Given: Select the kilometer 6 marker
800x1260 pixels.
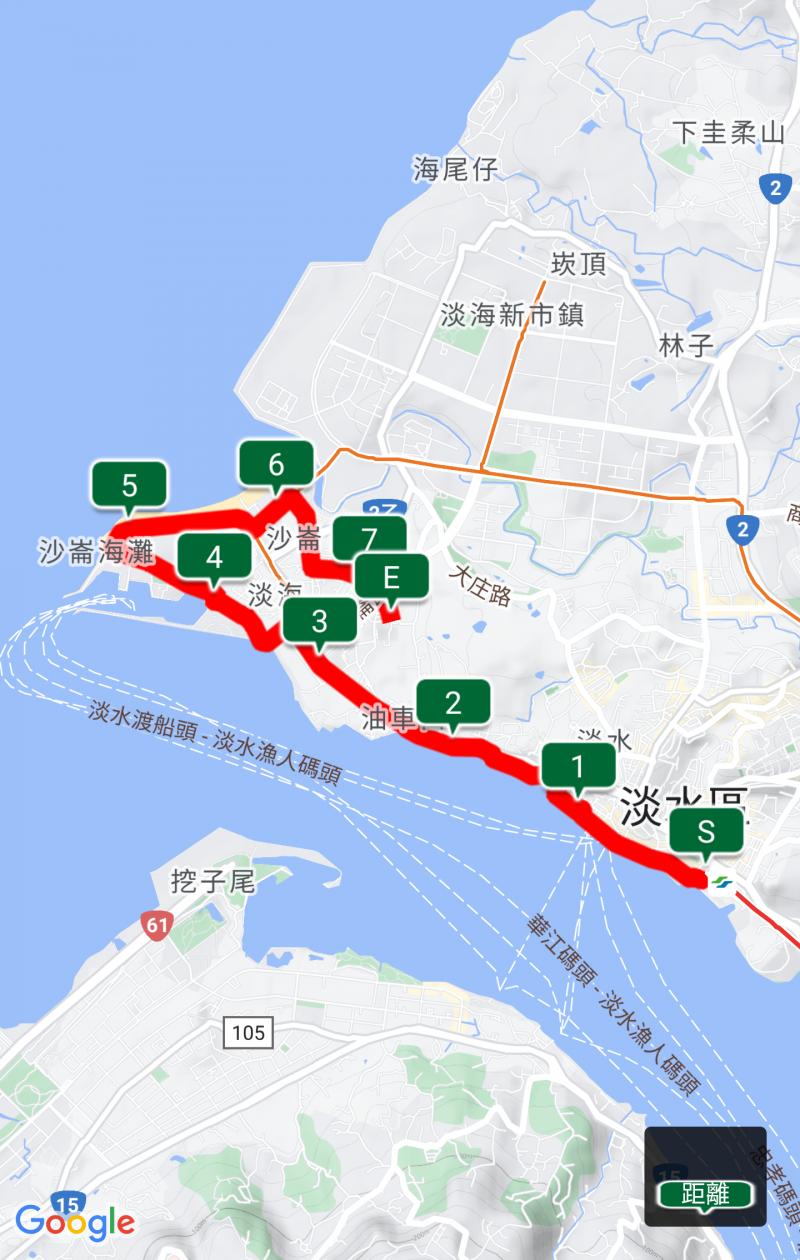Looking at the screenshot, I should [276, 465].
